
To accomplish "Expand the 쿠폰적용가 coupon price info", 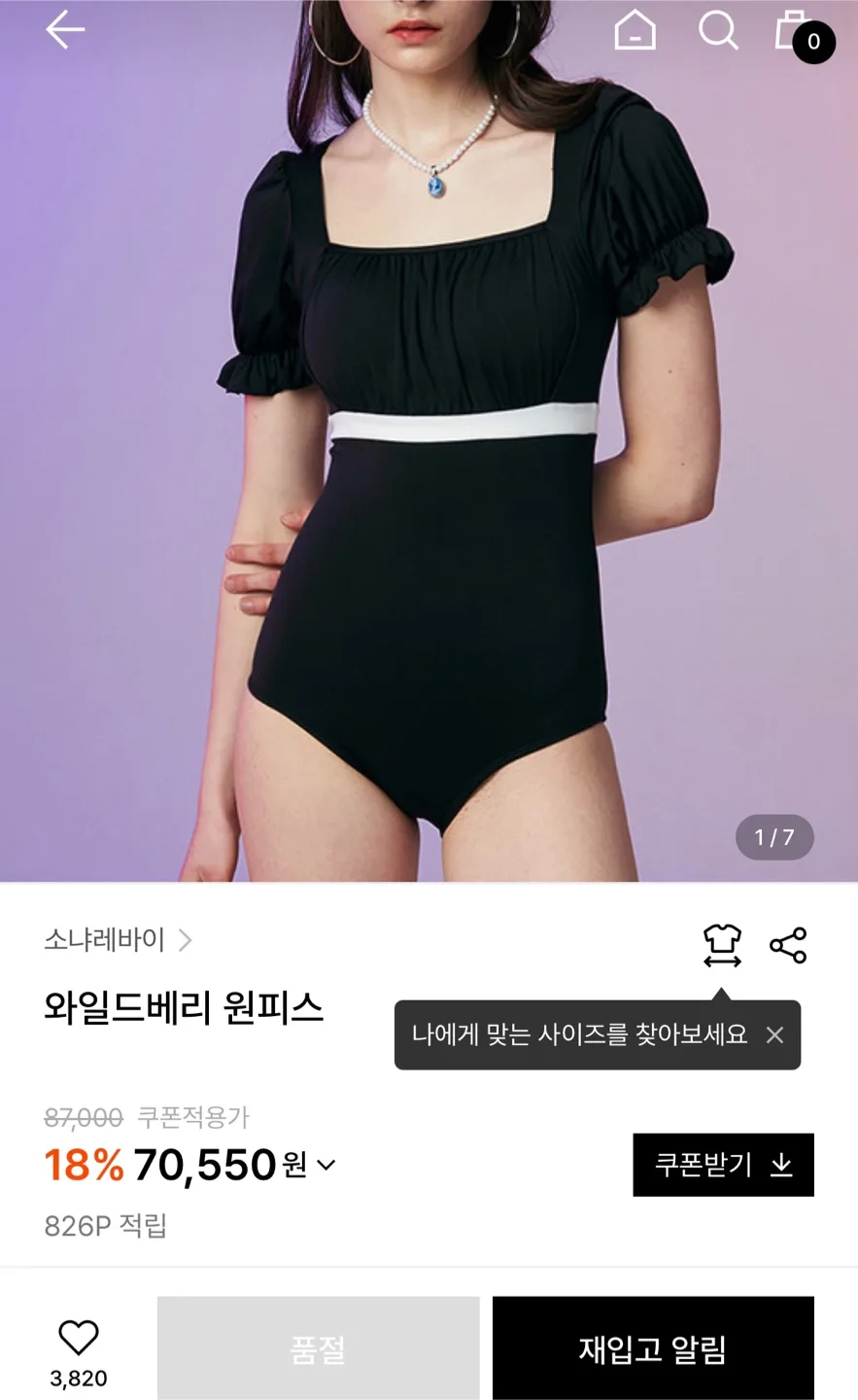I will pos(192,1117).
